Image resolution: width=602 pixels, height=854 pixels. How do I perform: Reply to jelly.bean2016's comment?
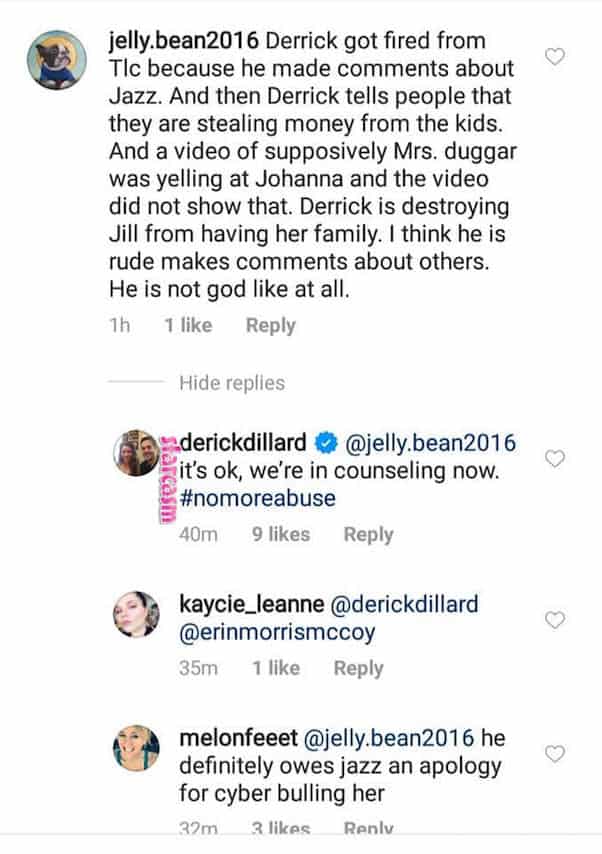pos(270,325)
